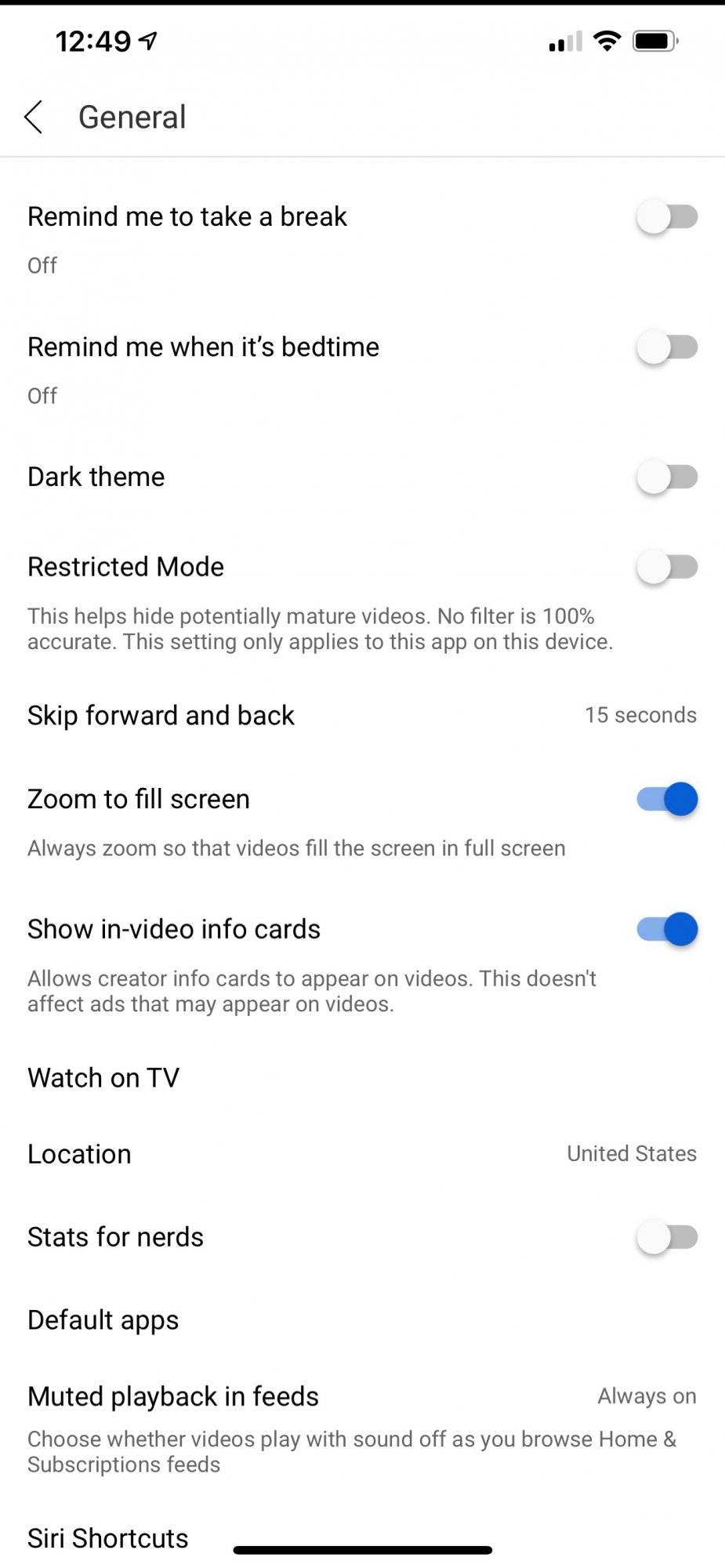Open Muted playback in feeds options

(361, 1396)
